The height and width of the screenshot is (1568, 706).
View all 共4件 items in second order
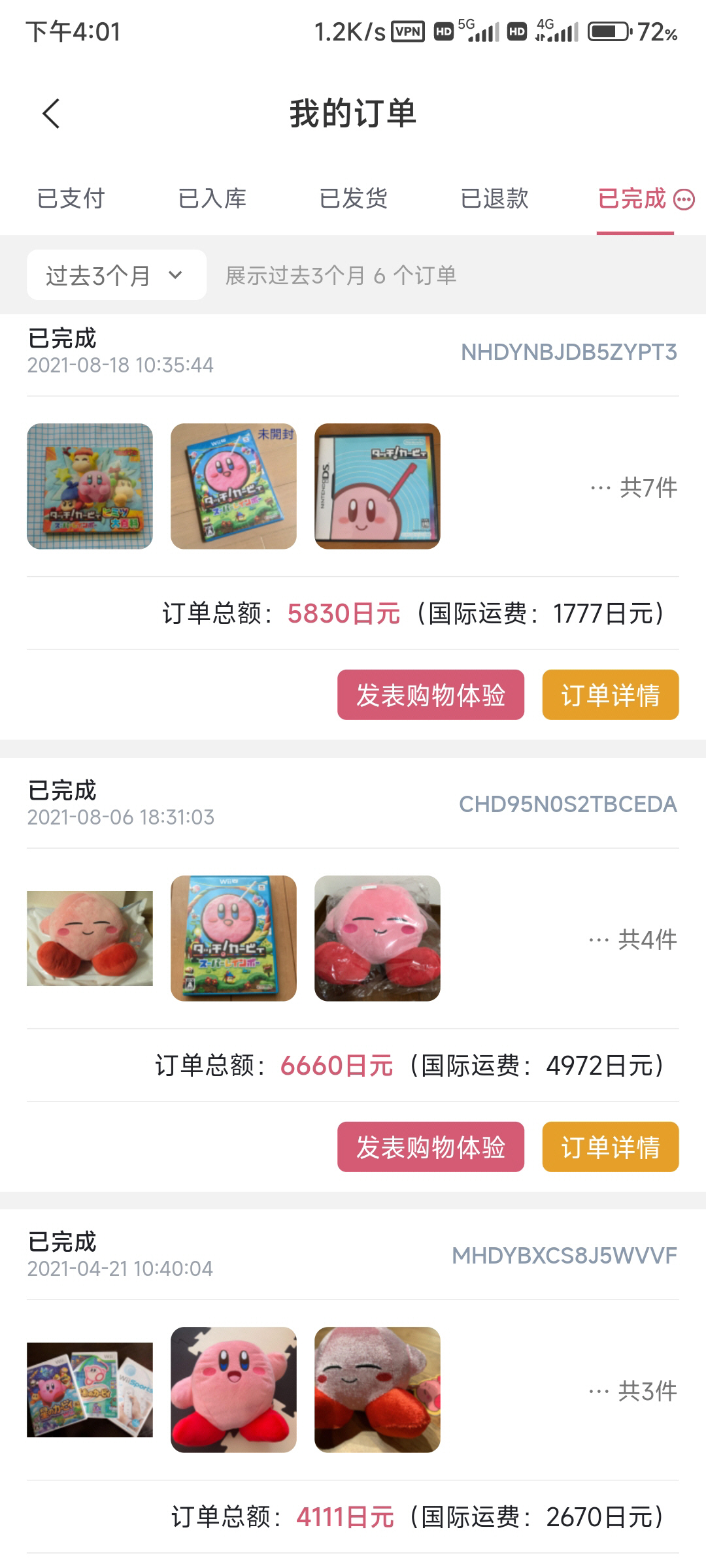click(633, 939)
